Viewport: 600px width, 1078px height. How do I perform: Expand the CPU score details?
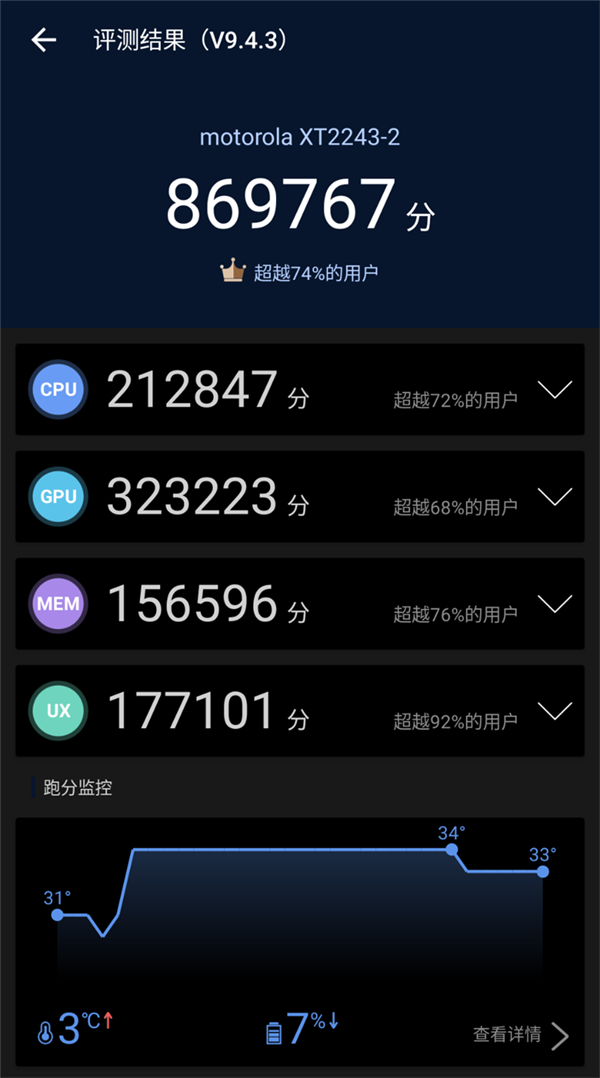(x=554, y=390)
